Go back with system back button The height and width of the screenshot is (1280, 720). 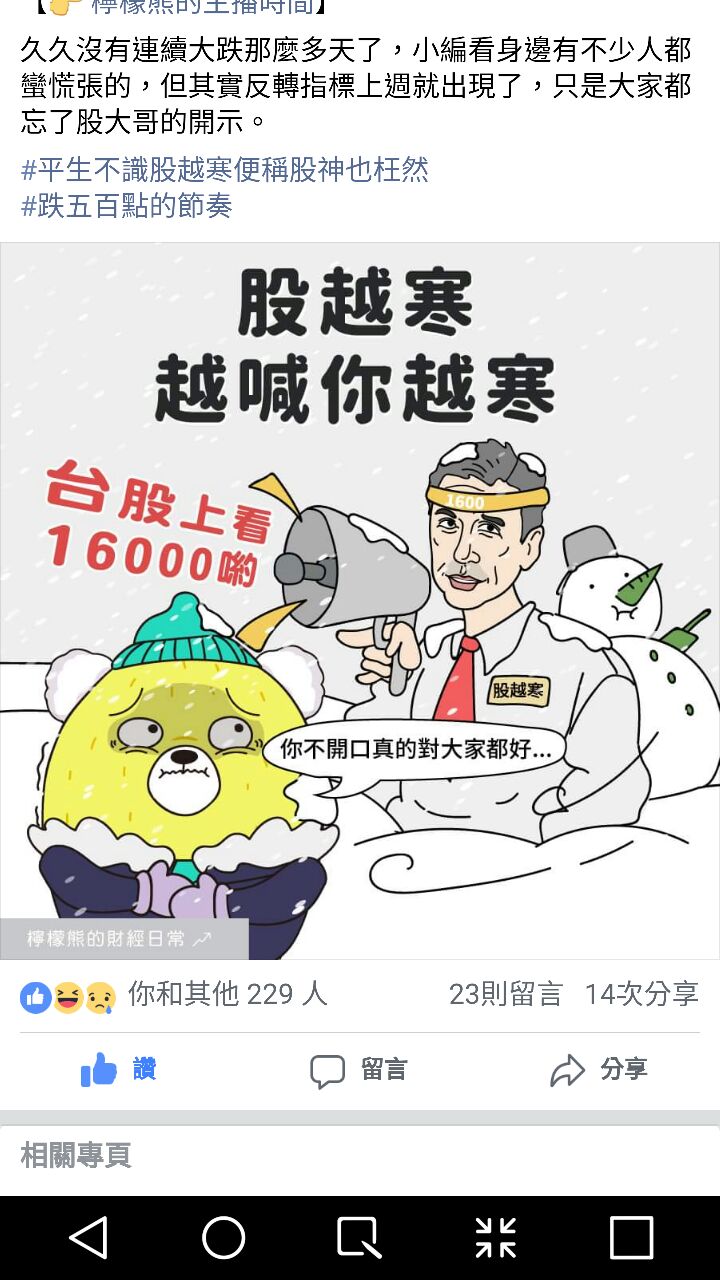click(88, 1238)
